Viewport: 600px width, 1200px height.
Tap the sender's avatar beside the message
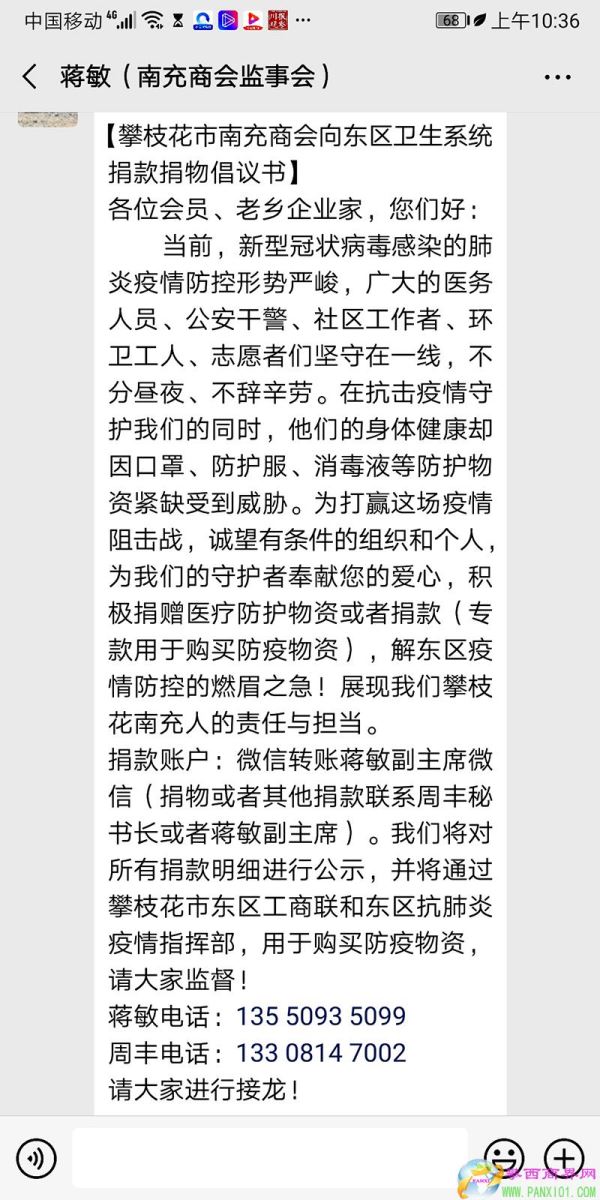coord(47,117)
